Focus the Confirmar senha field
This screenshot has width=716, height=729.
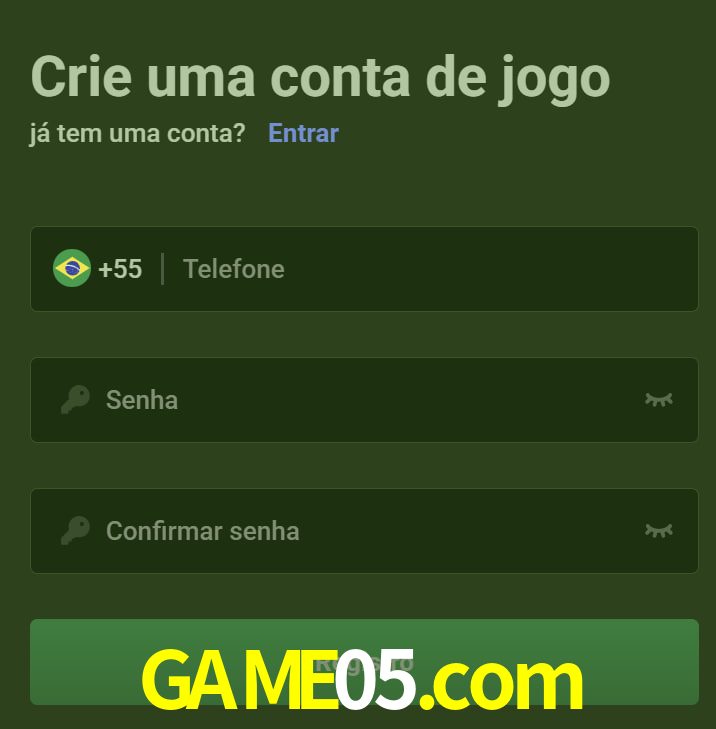(360, 531)
